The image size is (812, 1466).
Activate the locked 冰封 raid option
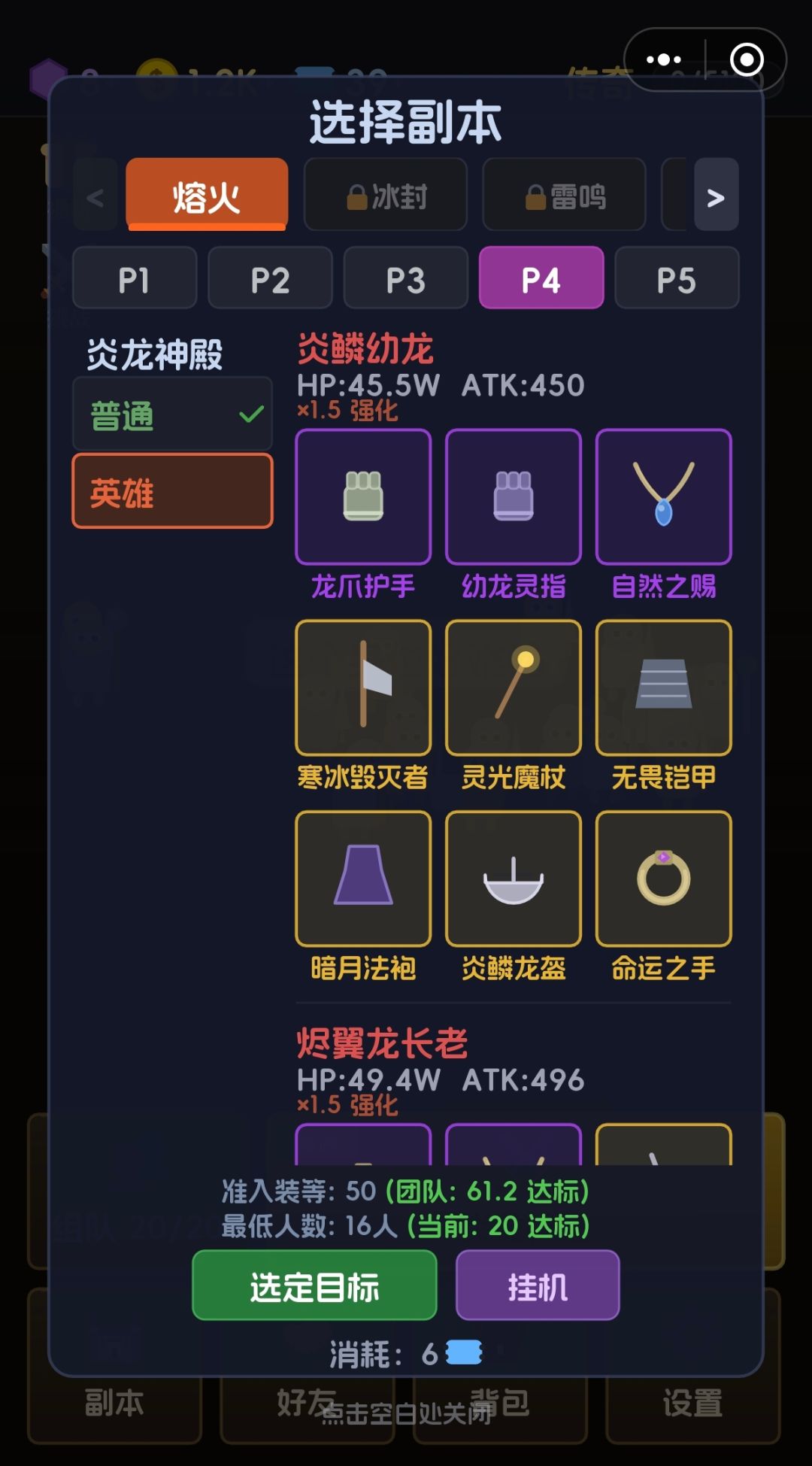click(386, 195)
